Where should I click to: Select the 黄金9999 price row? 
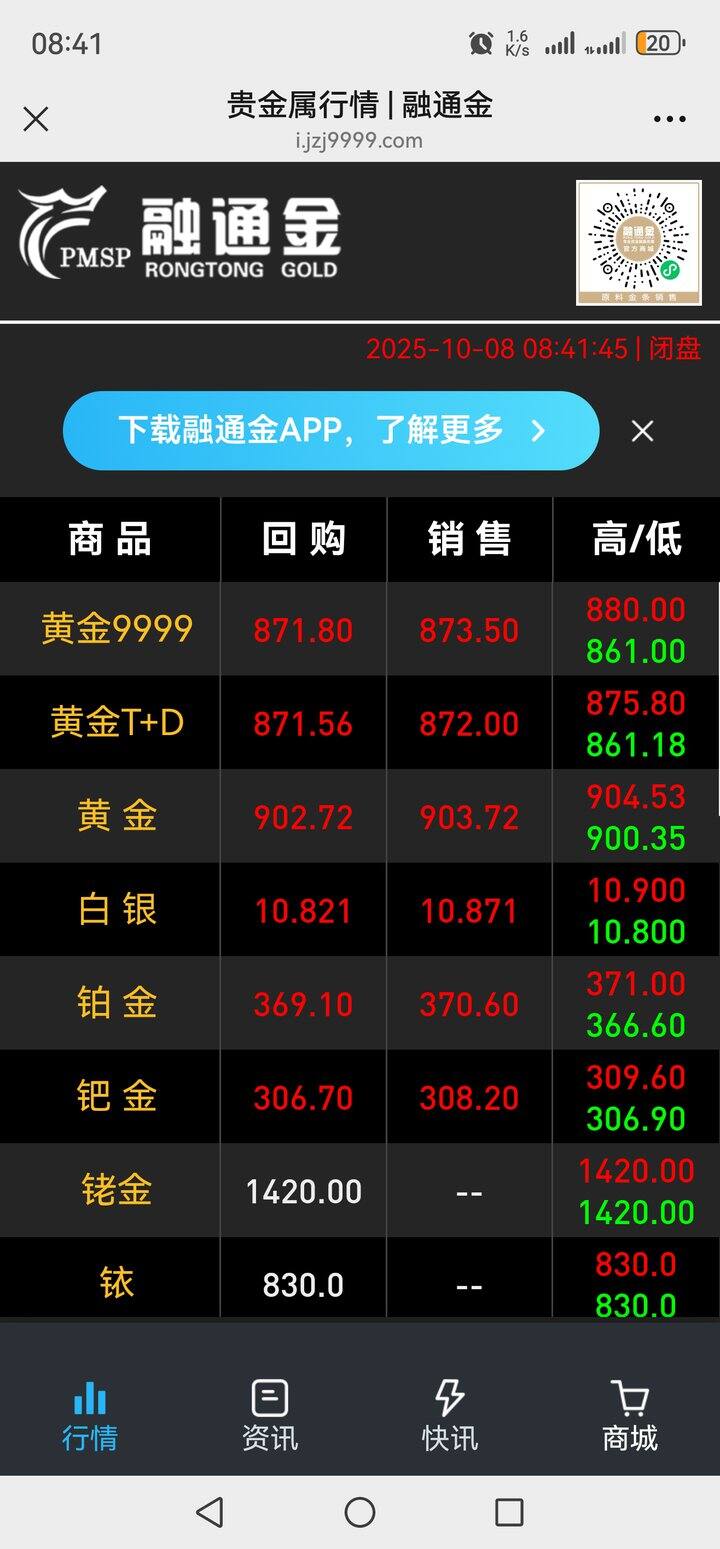coord(110,630)
